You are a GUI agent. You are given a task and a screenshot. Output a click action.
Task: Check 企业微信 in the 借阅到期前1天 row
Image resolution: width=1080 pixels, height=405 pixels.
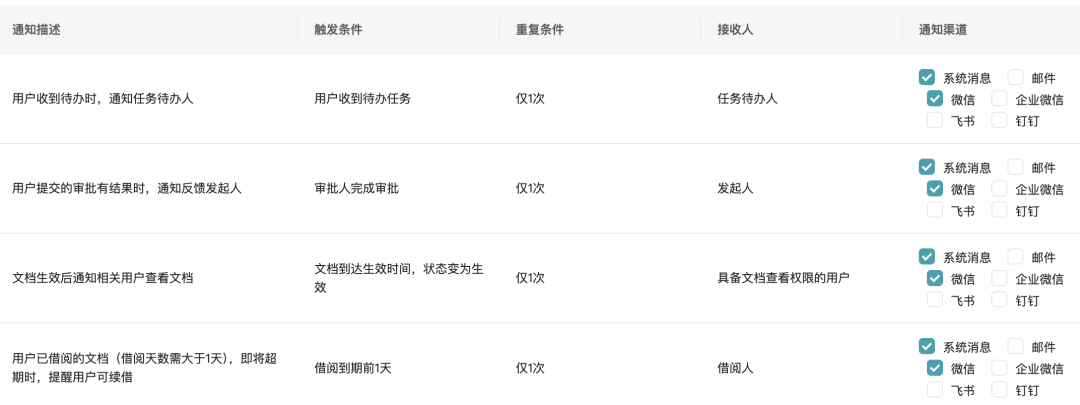(999, 368)
